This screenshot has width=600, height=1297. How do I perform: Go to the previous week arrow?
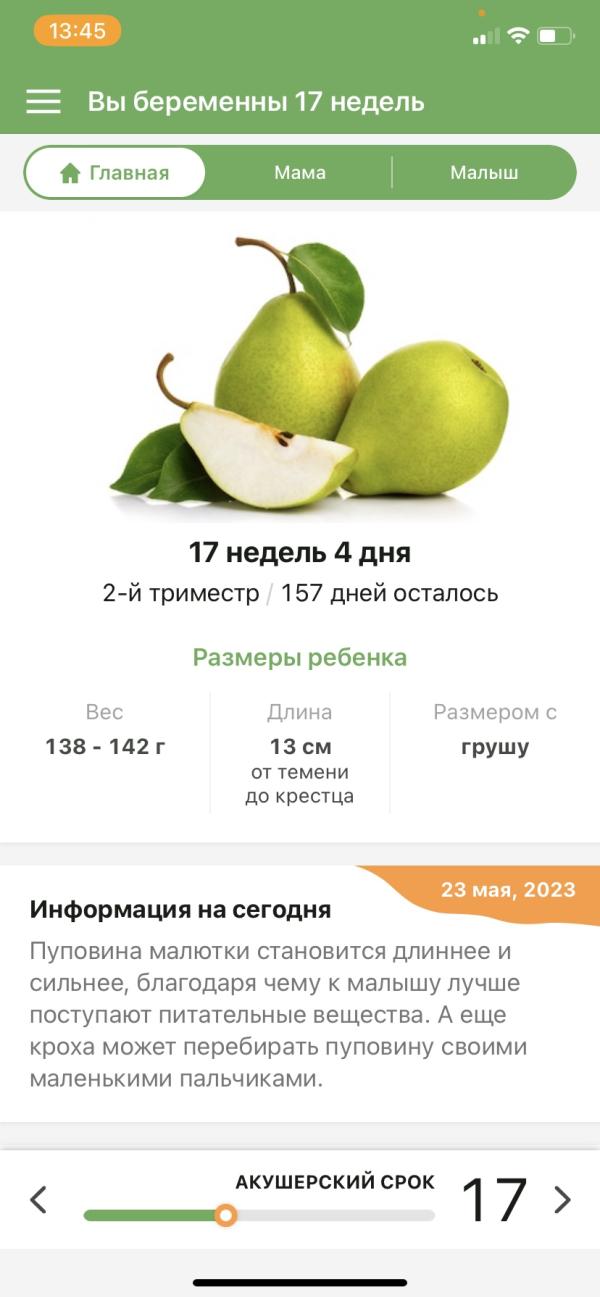(x=39, y=1200)
